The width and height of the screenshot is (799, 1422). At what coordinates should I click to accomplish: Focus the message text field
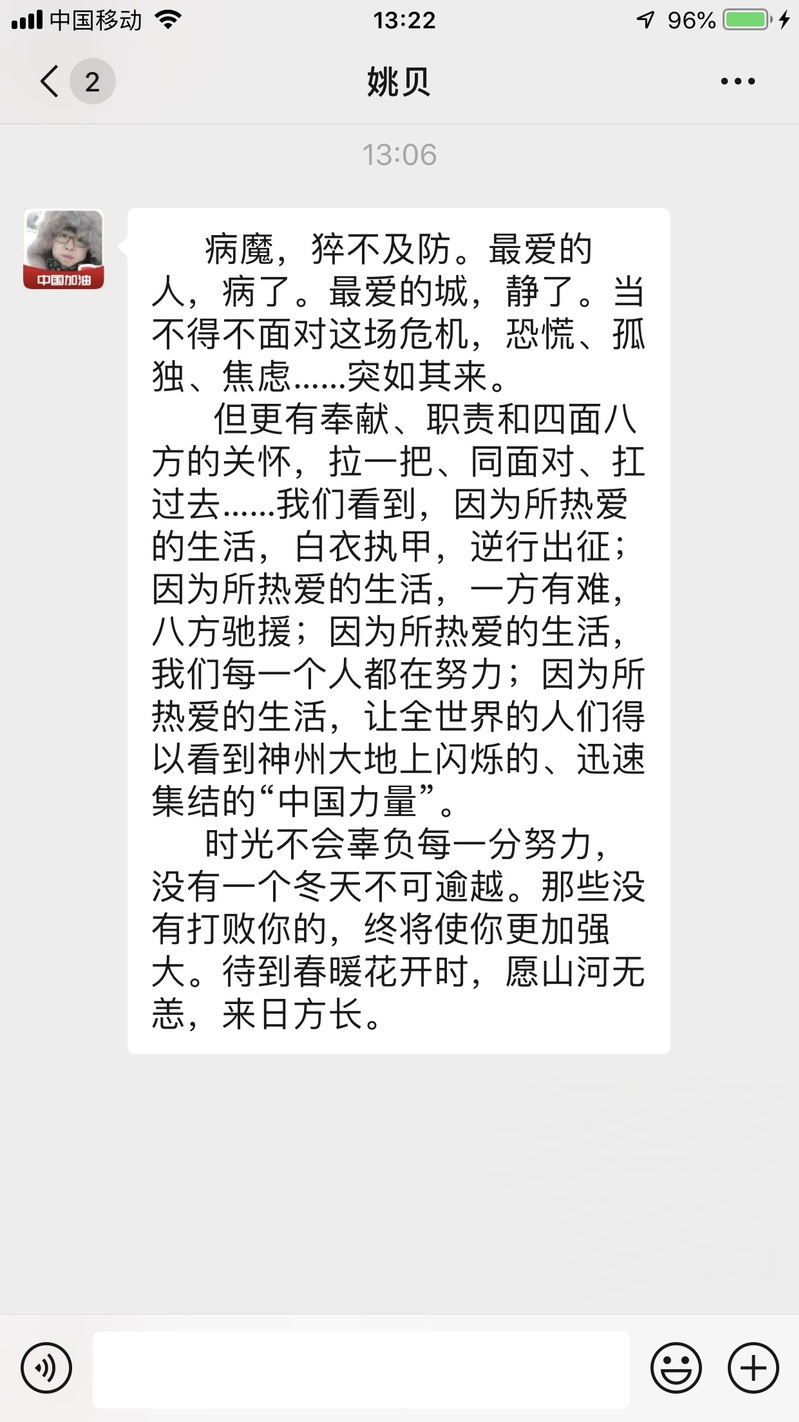[x=361, y=1367]
